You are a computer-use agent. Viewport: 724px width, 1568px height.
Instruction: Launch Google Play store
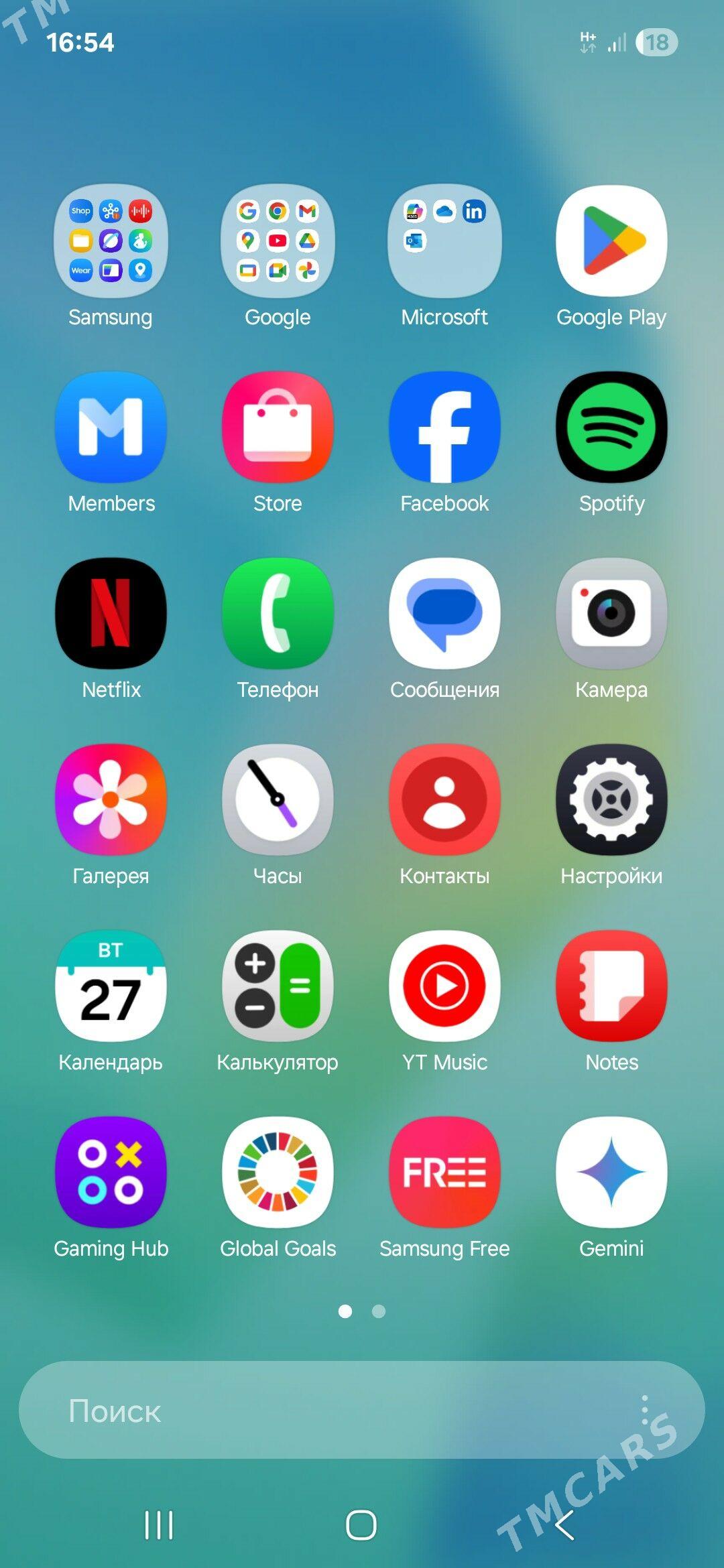point(611,241)
